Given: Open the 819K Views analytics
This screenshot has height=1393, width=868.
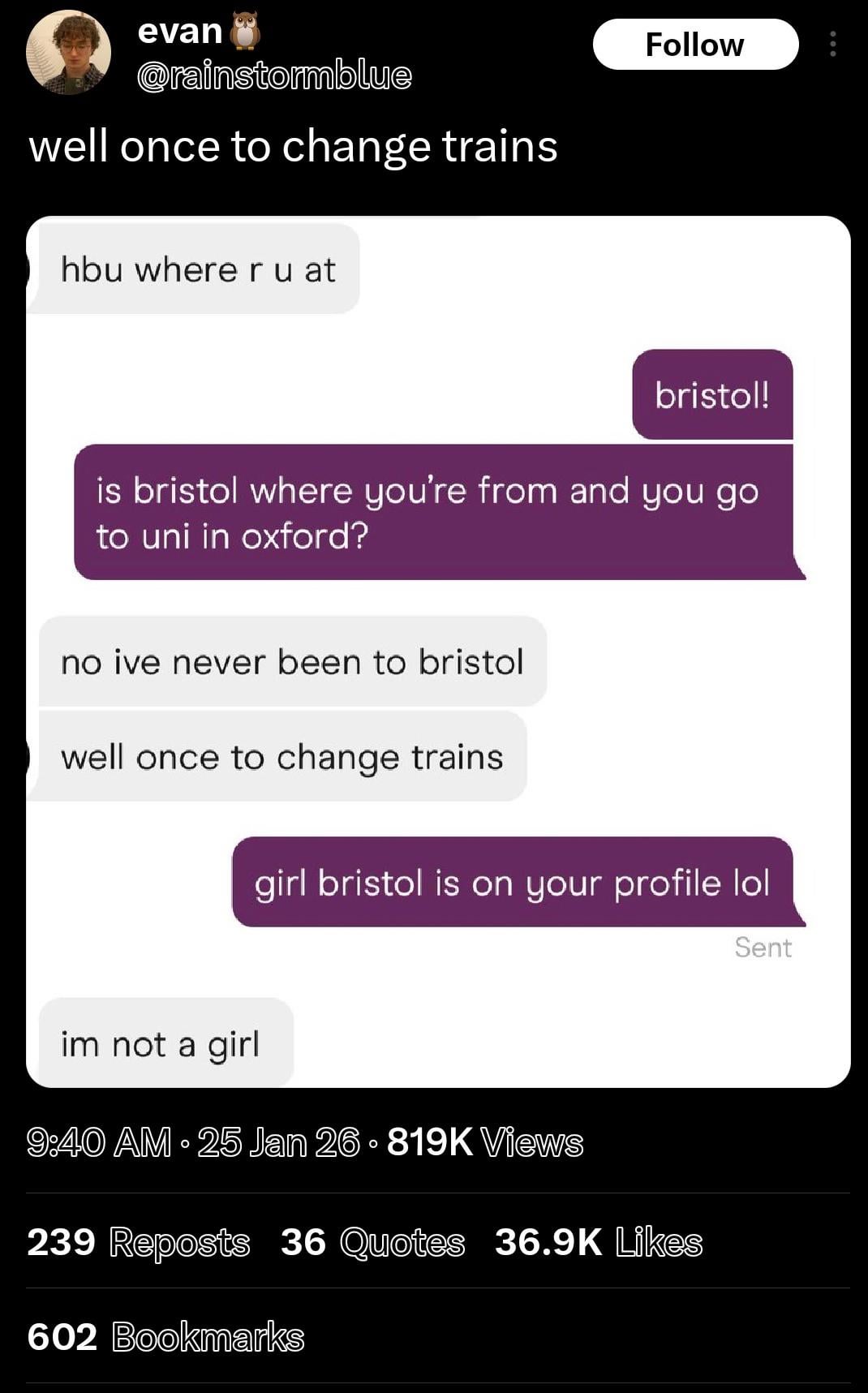Looking at the screenshot, I should tap(484, 1142).
